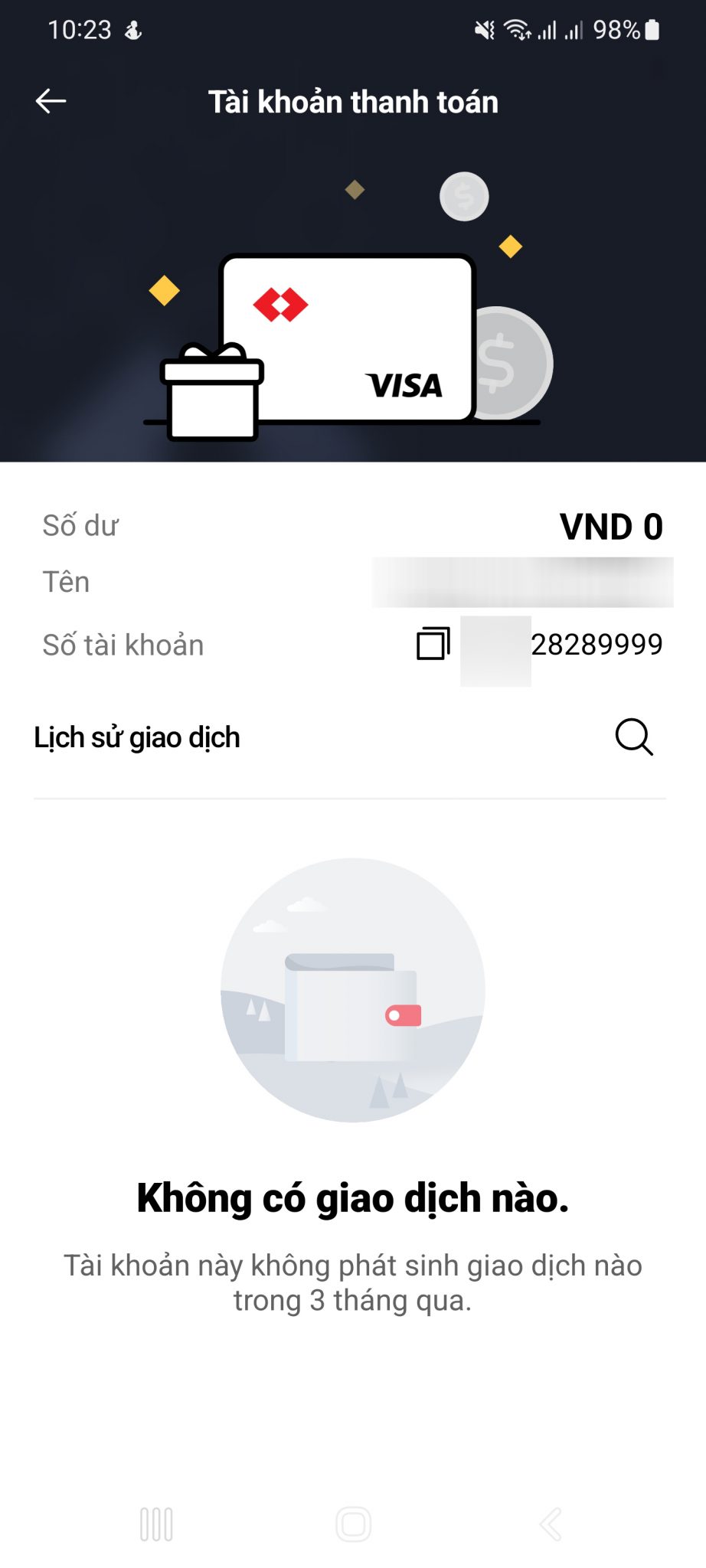Open recent apps from navigation bar
Viewport: 706px width, 1568px height.
click(156, 1524)
